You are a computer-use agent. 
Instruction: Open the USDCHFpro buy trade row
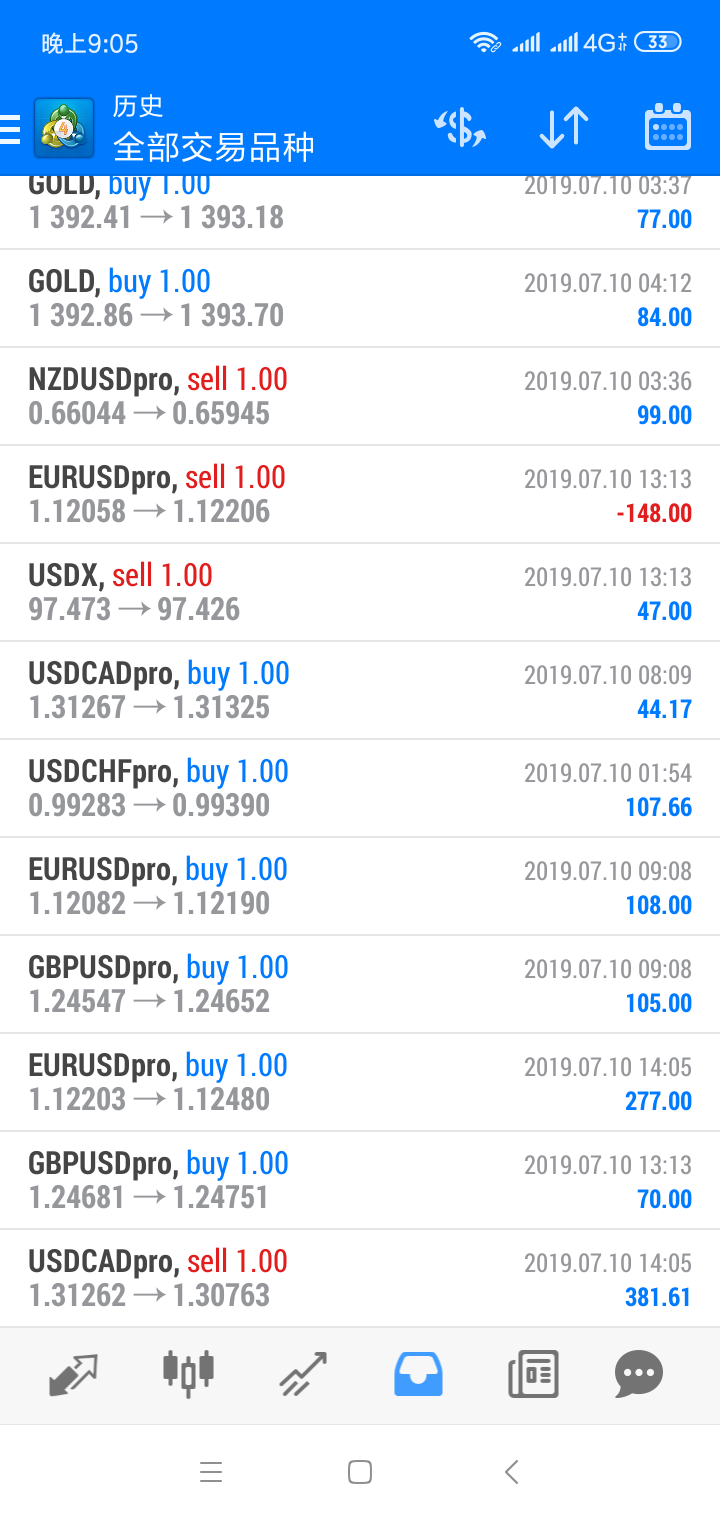pos(360,788)
